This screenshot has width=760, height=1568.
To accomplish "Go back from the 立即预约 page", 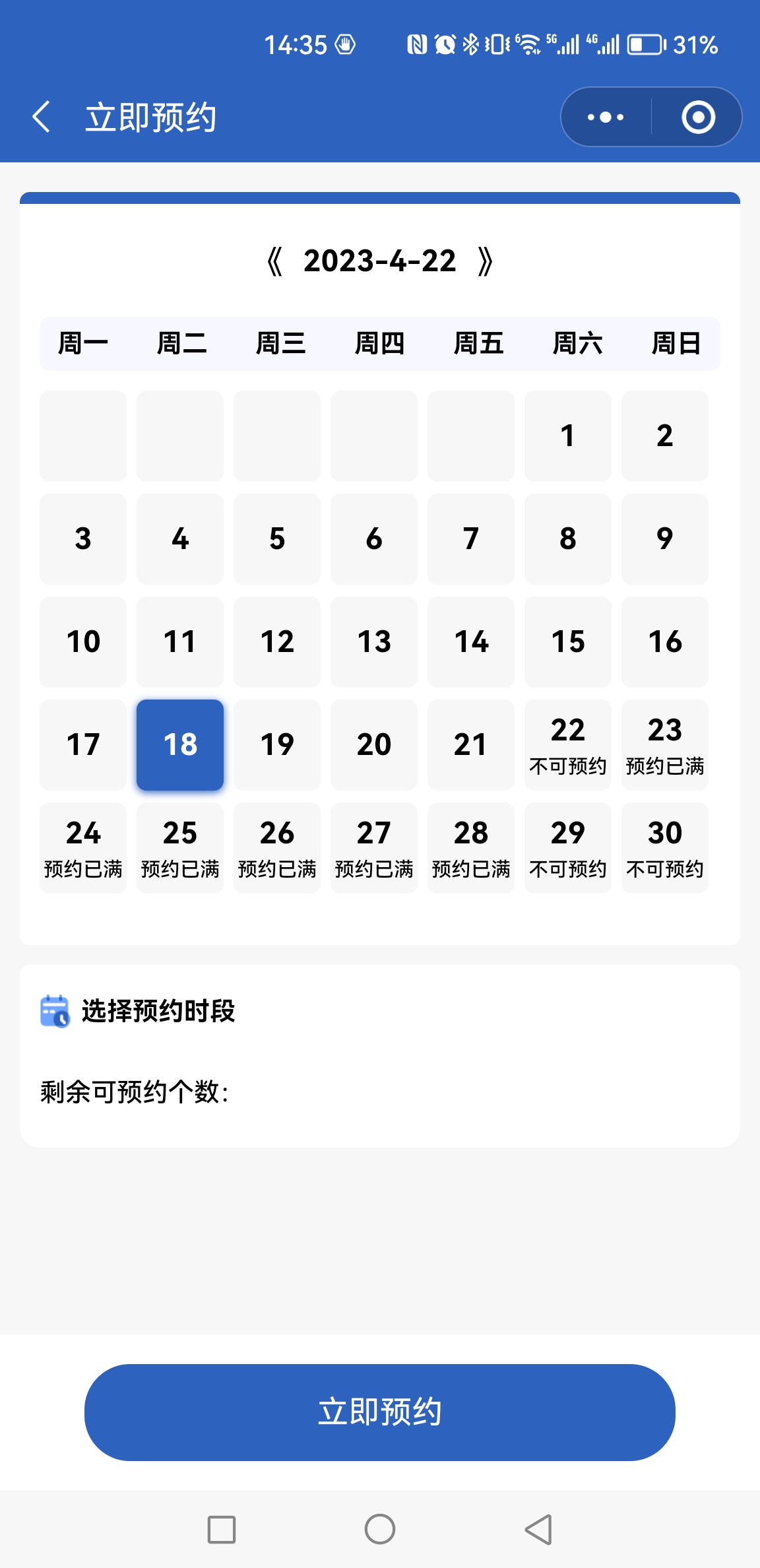I will click(x=42, y=117).
